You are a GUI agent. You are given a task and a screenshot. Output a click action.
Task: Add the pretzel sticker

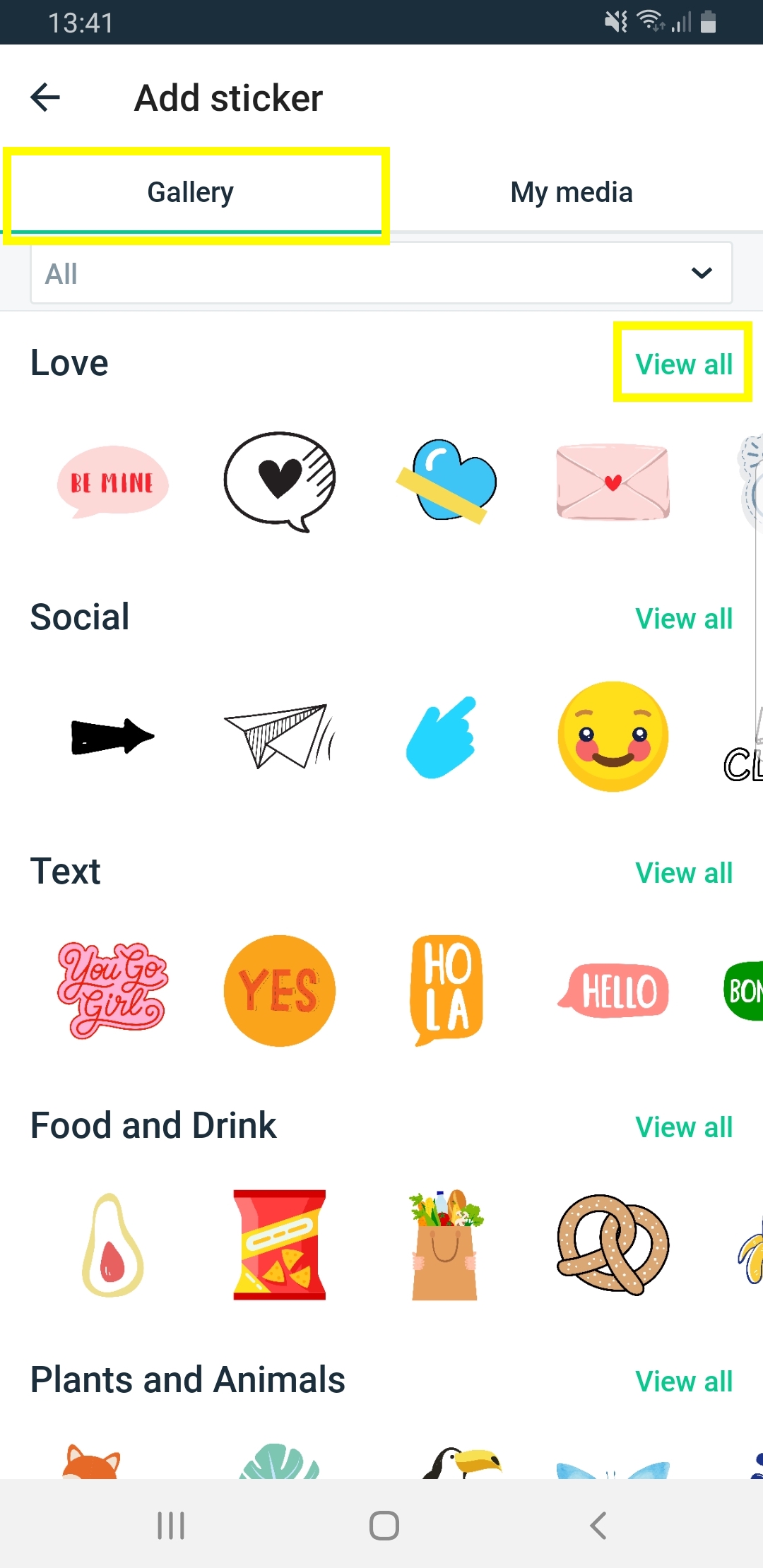[x=613, y=1245]
